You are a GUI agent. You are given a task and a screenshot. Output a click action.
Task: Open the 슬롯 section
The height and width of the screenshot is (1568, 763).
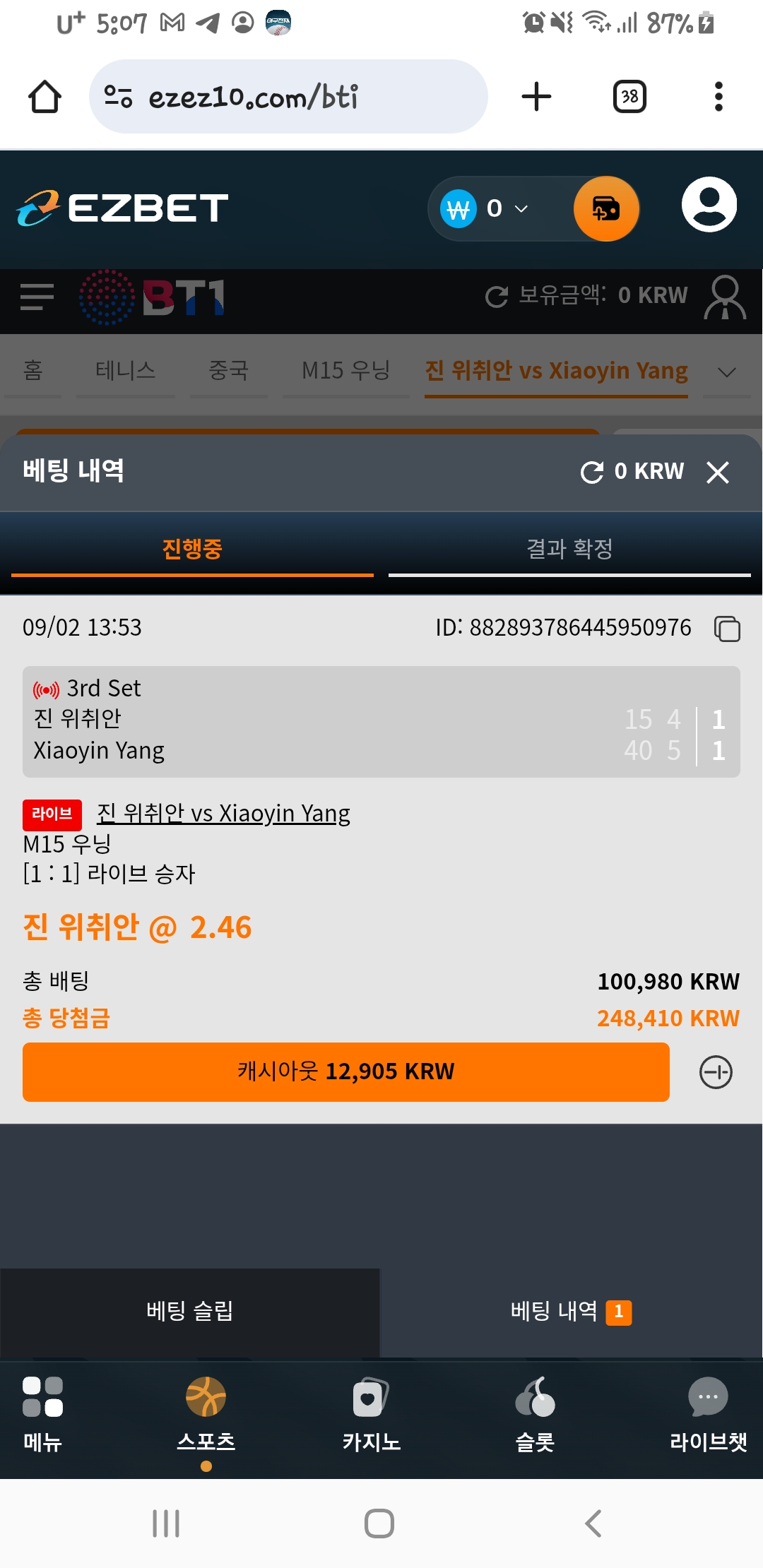point(536,1414)
